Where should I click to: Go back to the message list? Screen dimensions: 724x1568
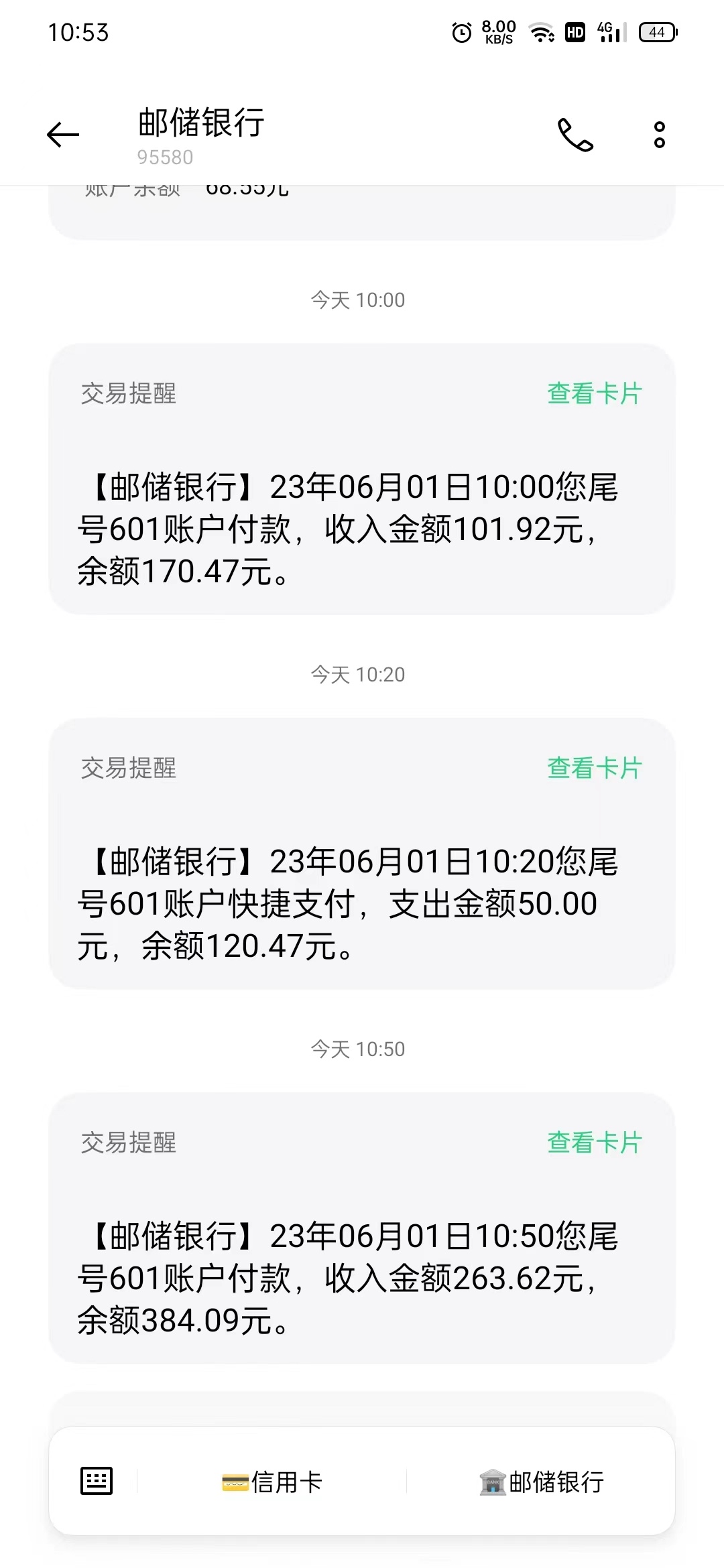click(x=63, y=135)
